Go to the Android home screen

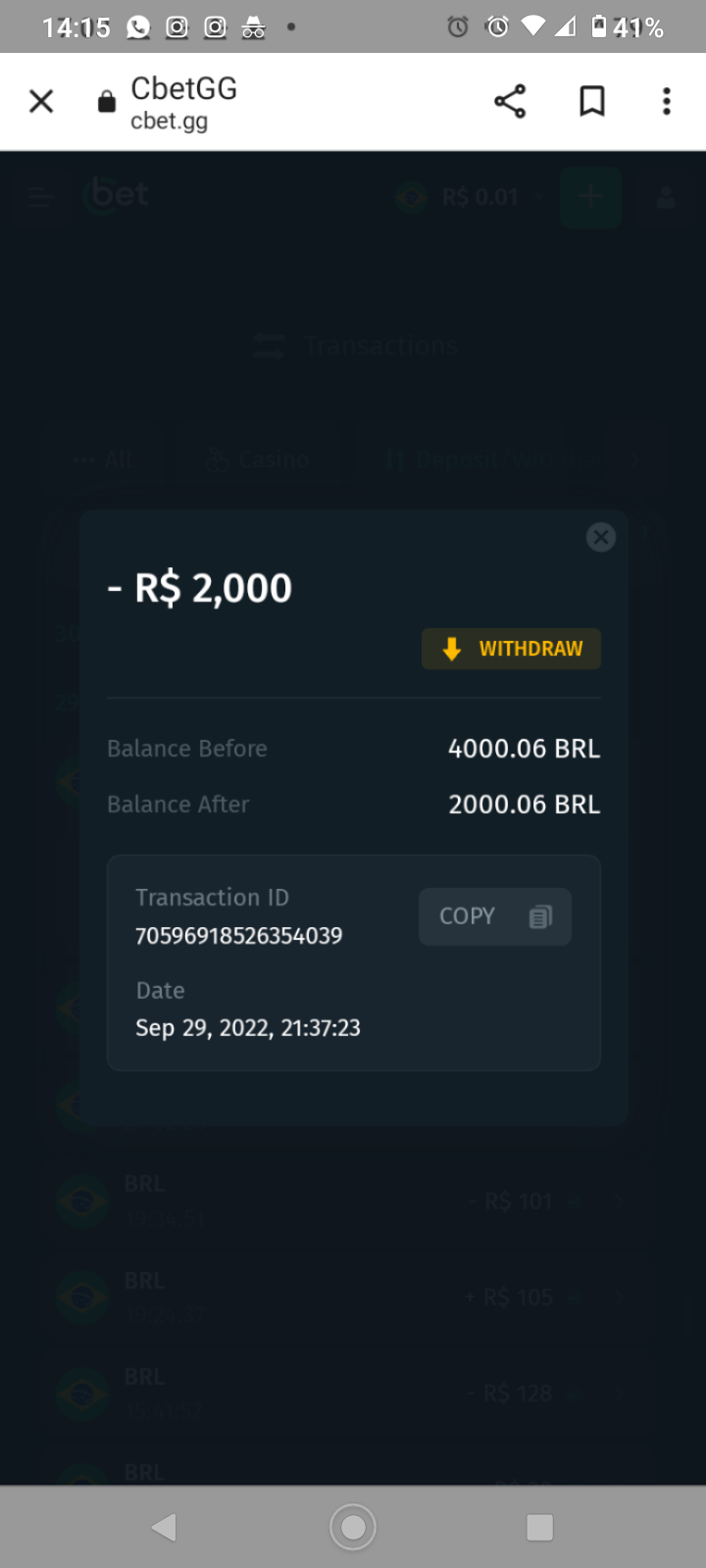click(353, 1527)
